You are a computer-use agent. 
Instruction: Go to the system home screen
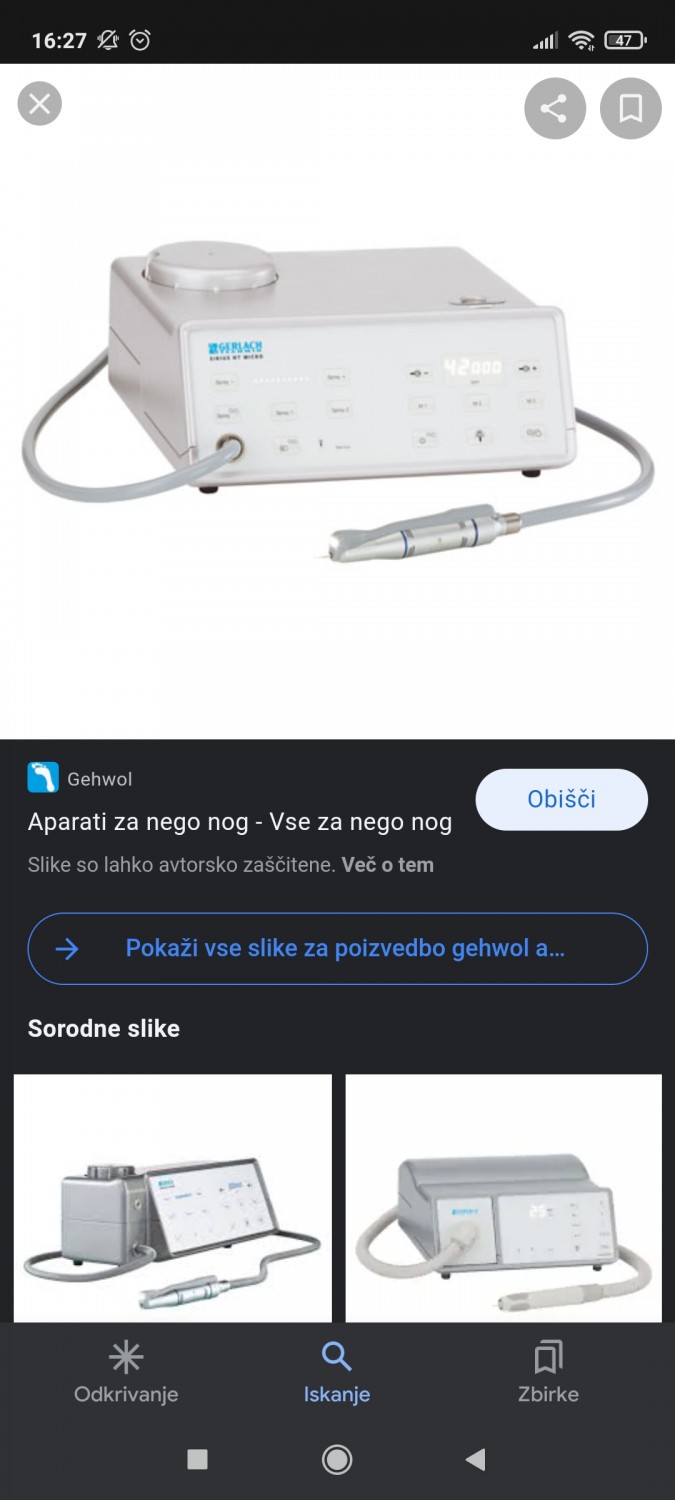point(337,1460)
